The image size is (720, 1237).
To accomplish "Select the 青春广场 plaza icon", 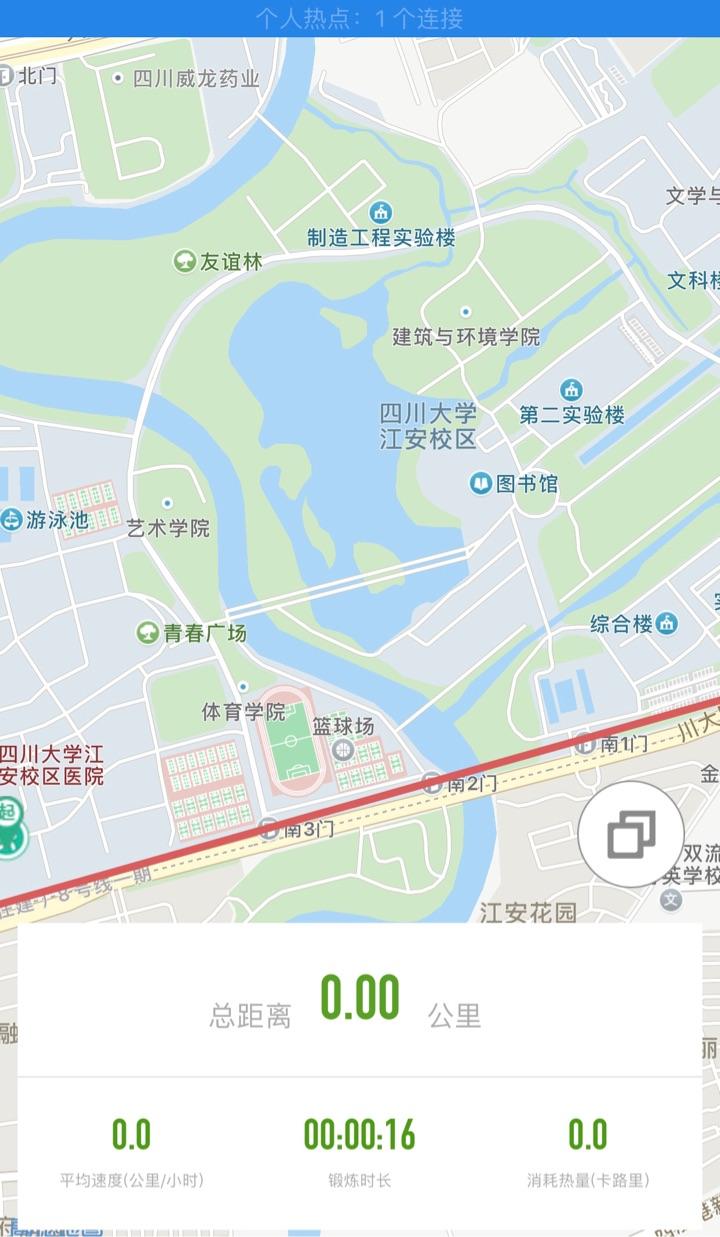I will tap(148, 631).
